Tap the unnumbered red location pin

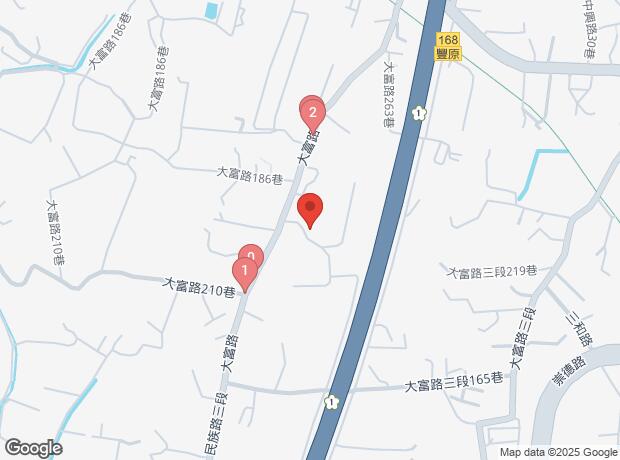pyautogui.click(x=310, y=209)
